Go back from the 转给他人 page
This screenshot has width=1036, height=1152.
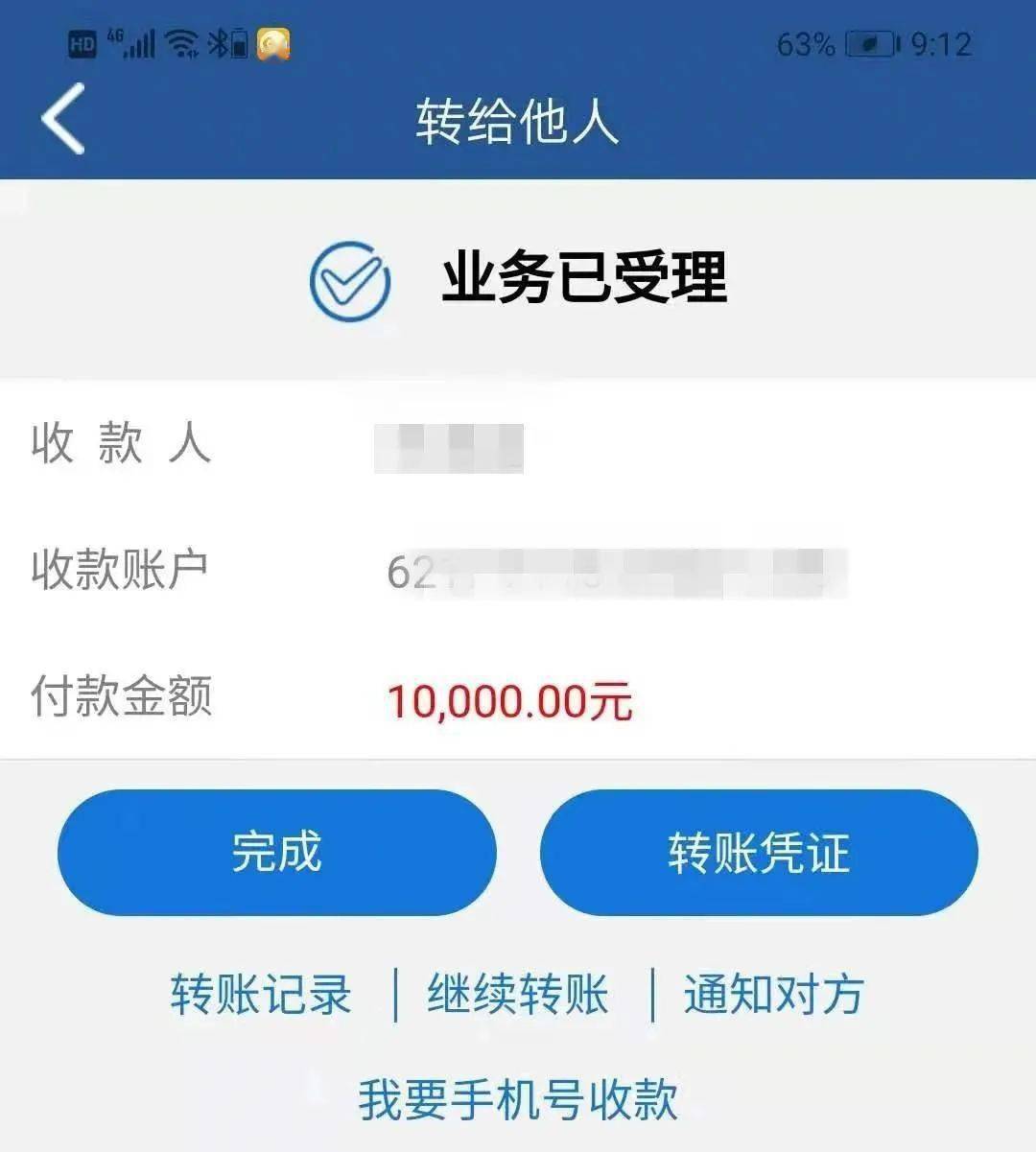coord(63,119)
